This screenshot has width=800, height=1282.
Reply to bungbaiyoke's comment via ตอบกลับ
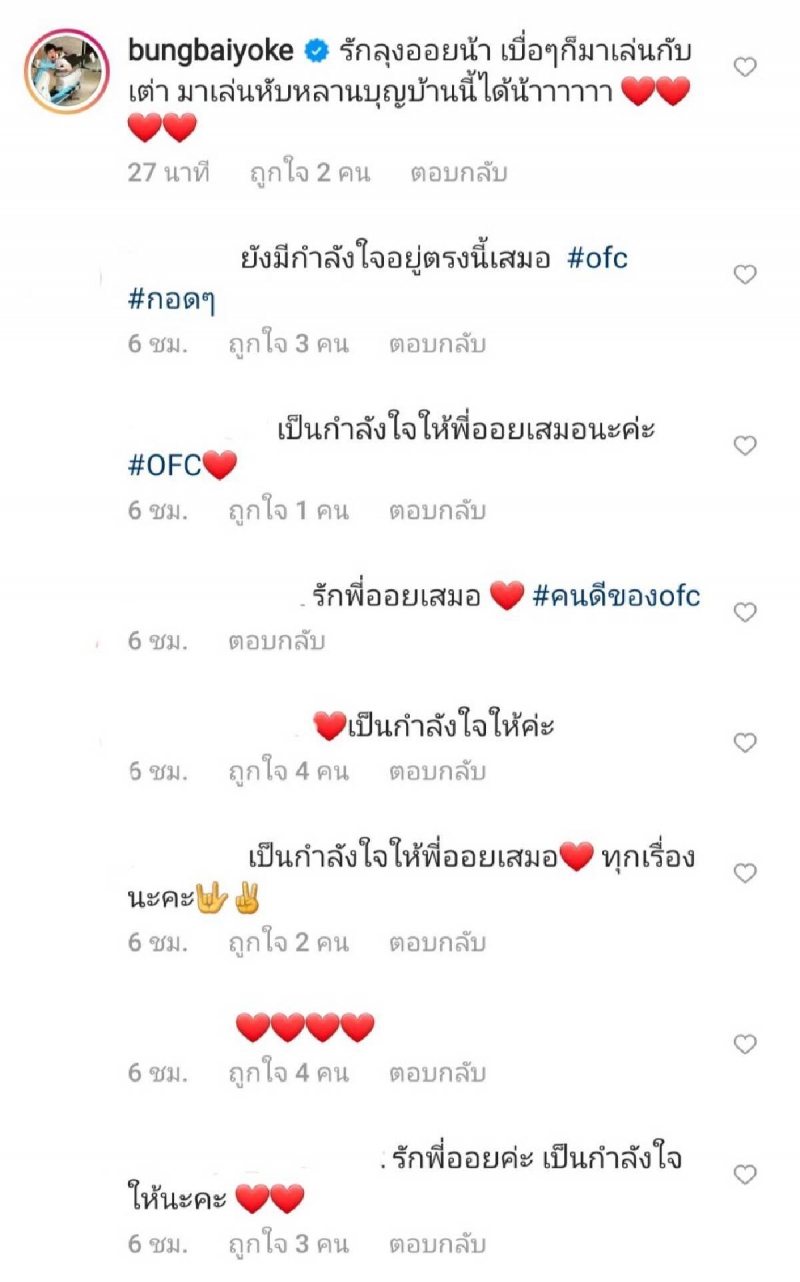[458, 173]
